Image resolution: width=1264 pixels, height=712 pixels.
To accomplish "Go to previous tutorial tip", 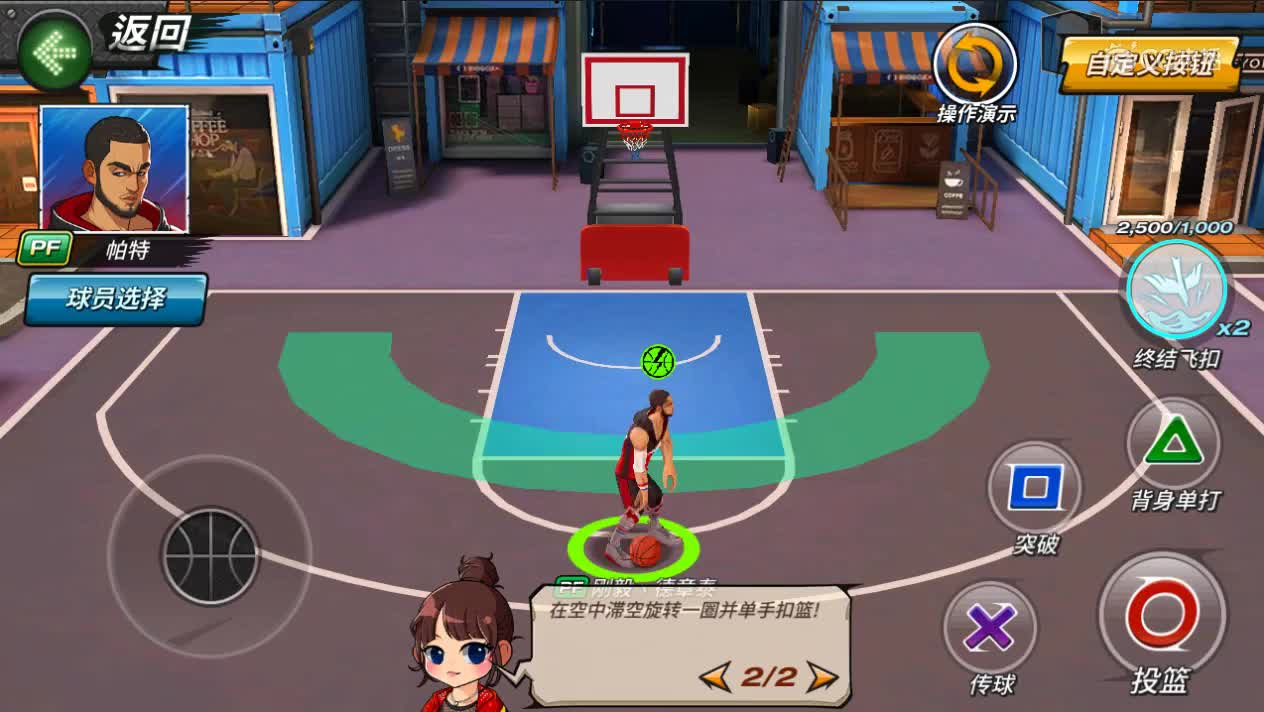I will (714, 678).
